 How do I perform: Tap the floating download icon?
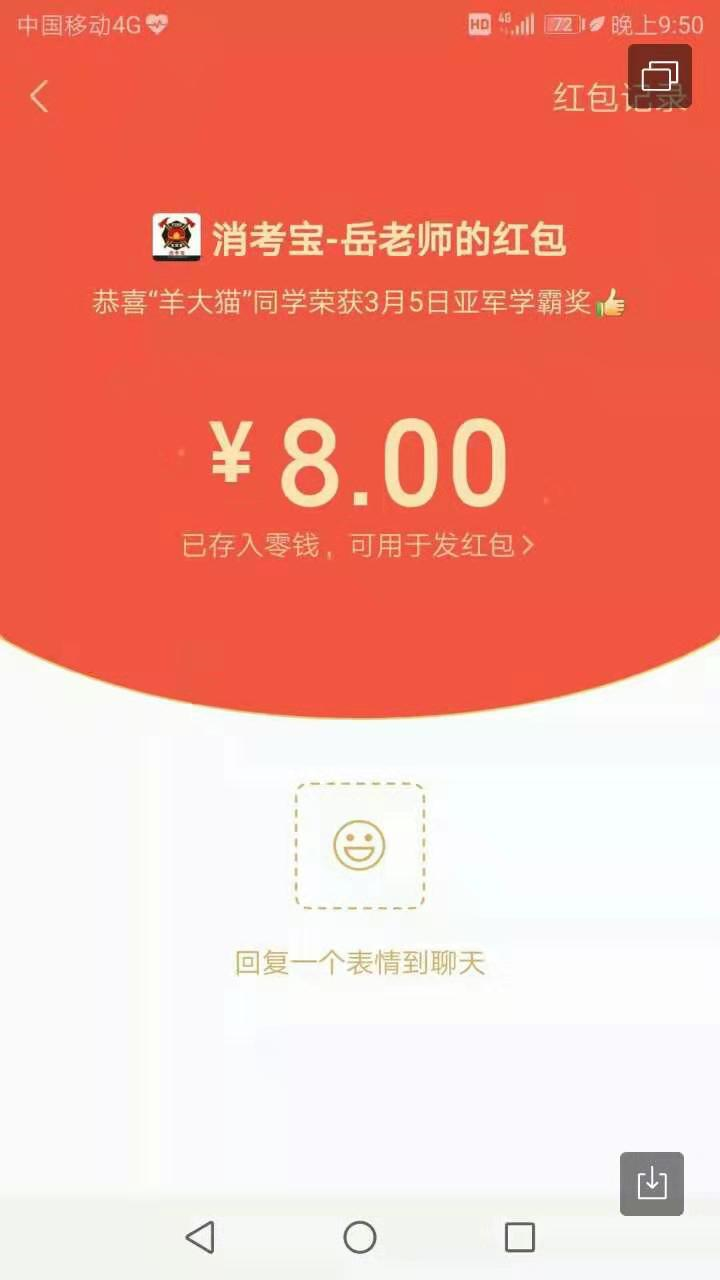pyautogui.click(x=651, y=1184)
